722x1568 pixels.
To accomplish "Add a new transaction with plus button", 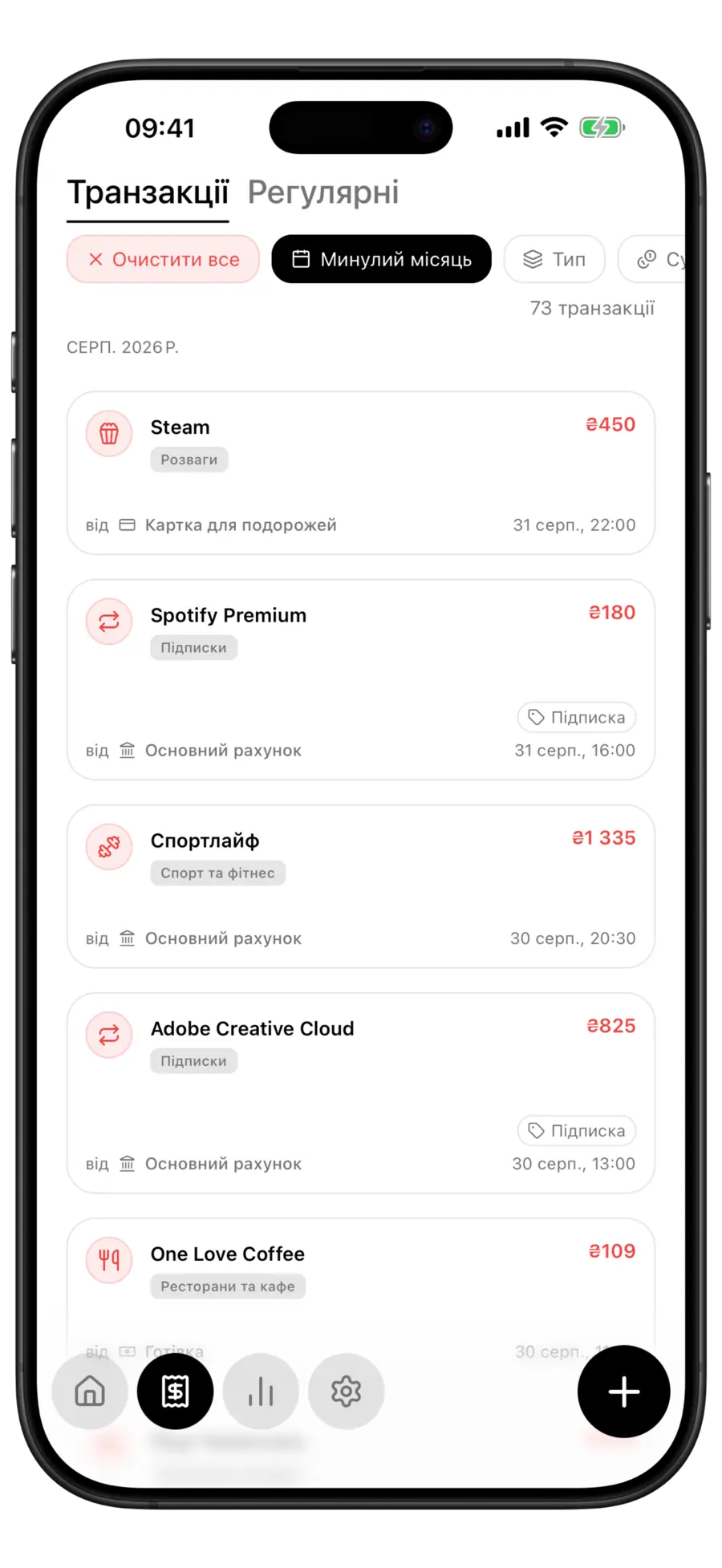I will tap(623, 1392).
